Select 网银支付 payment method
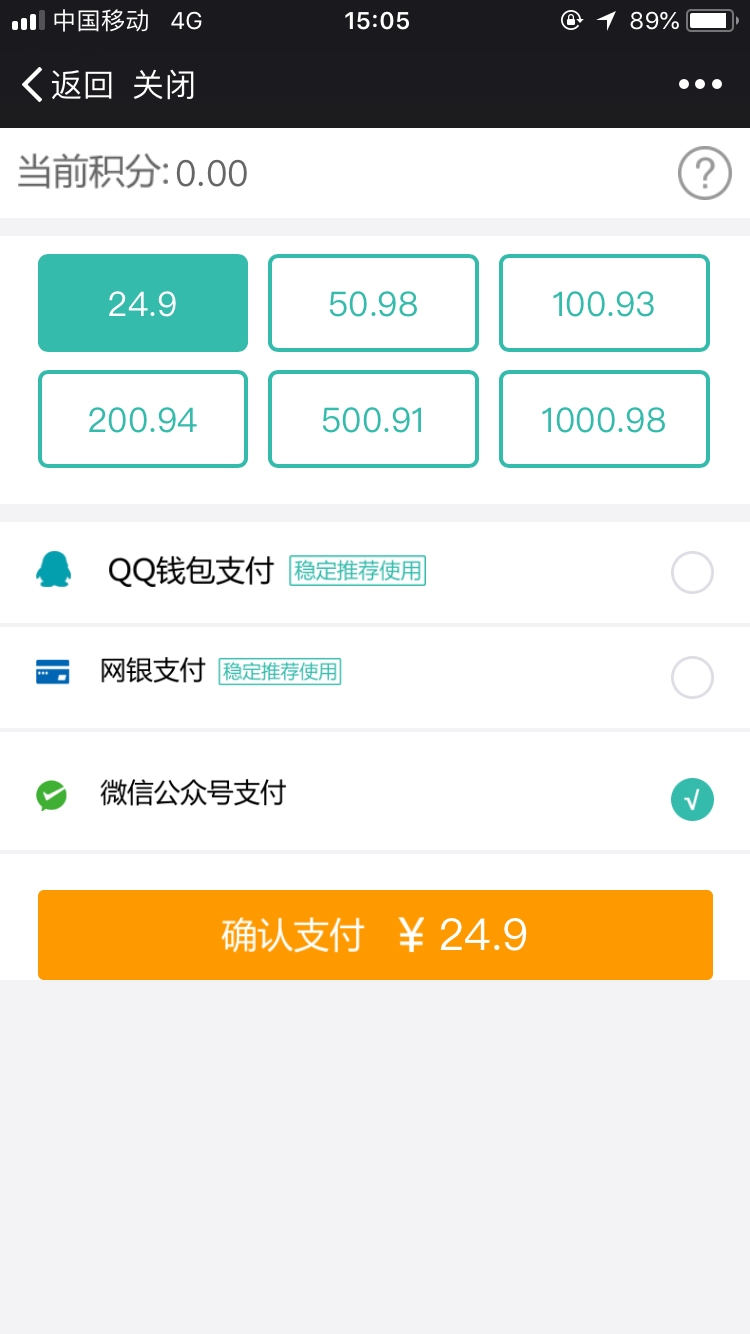Screen dimensions: 750x1334 pos(375,677)
